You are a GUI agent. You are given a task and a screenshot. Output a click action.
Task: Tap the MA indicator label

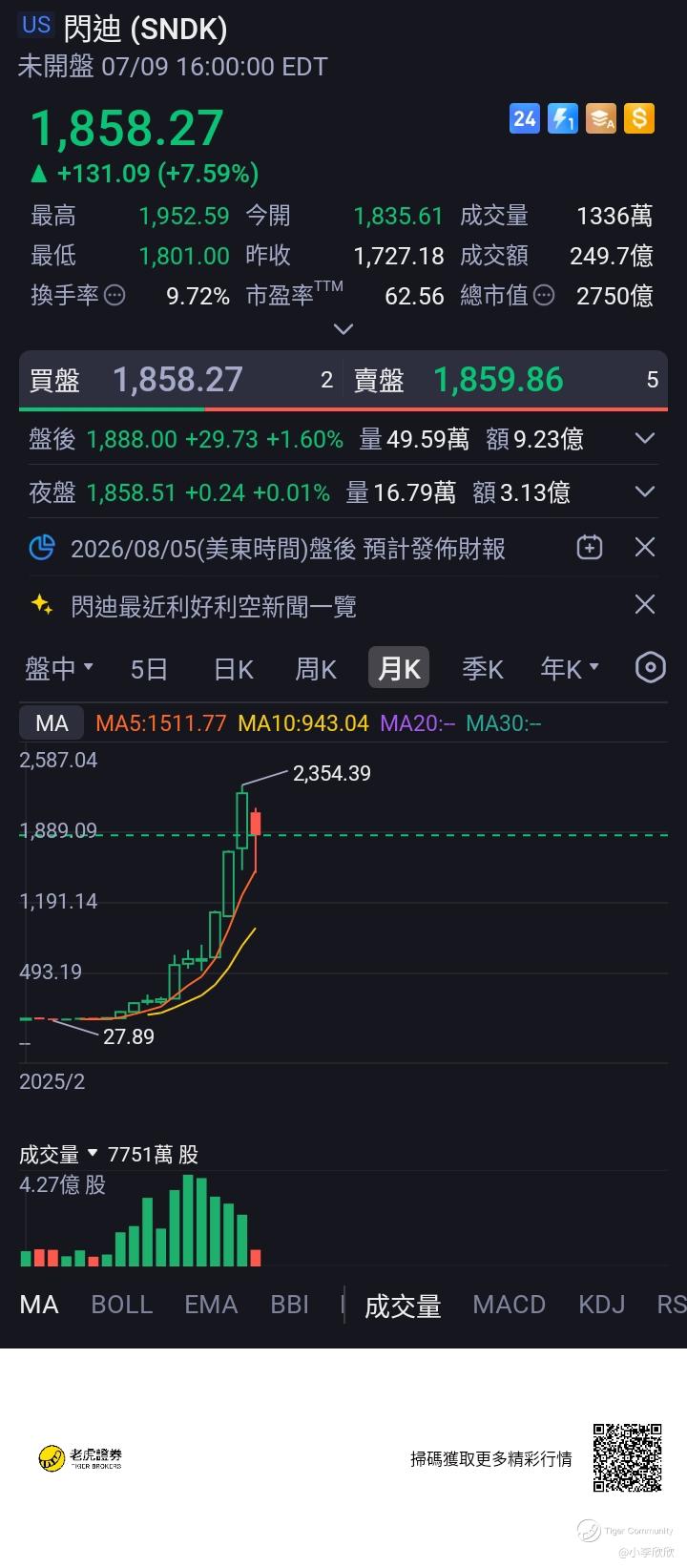point(52,723)
